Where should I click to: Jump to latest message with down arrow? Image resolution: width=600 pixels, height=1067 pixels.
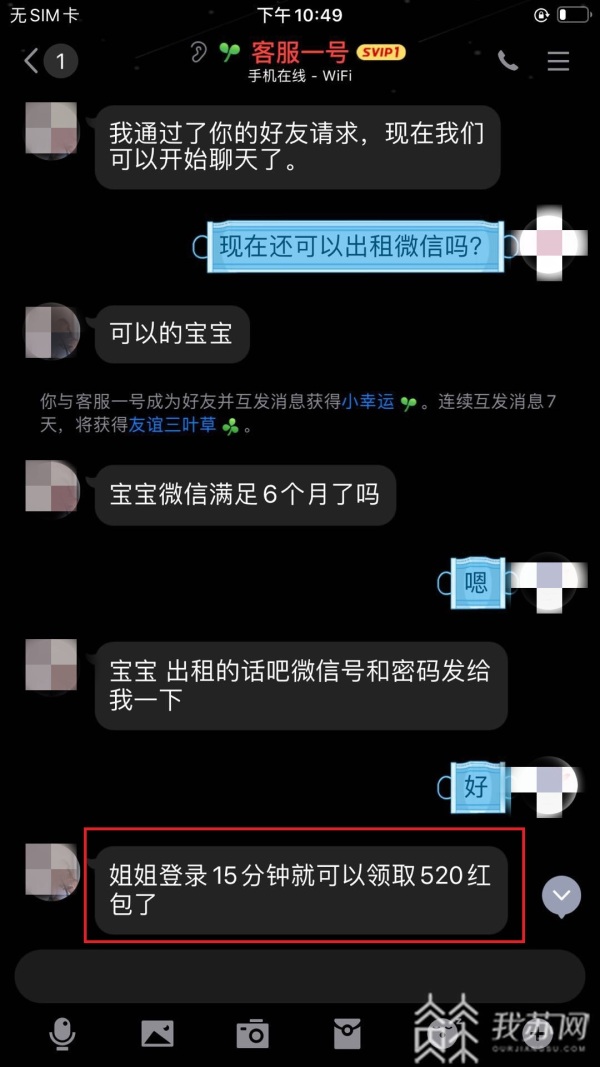(x=561, y=896)
